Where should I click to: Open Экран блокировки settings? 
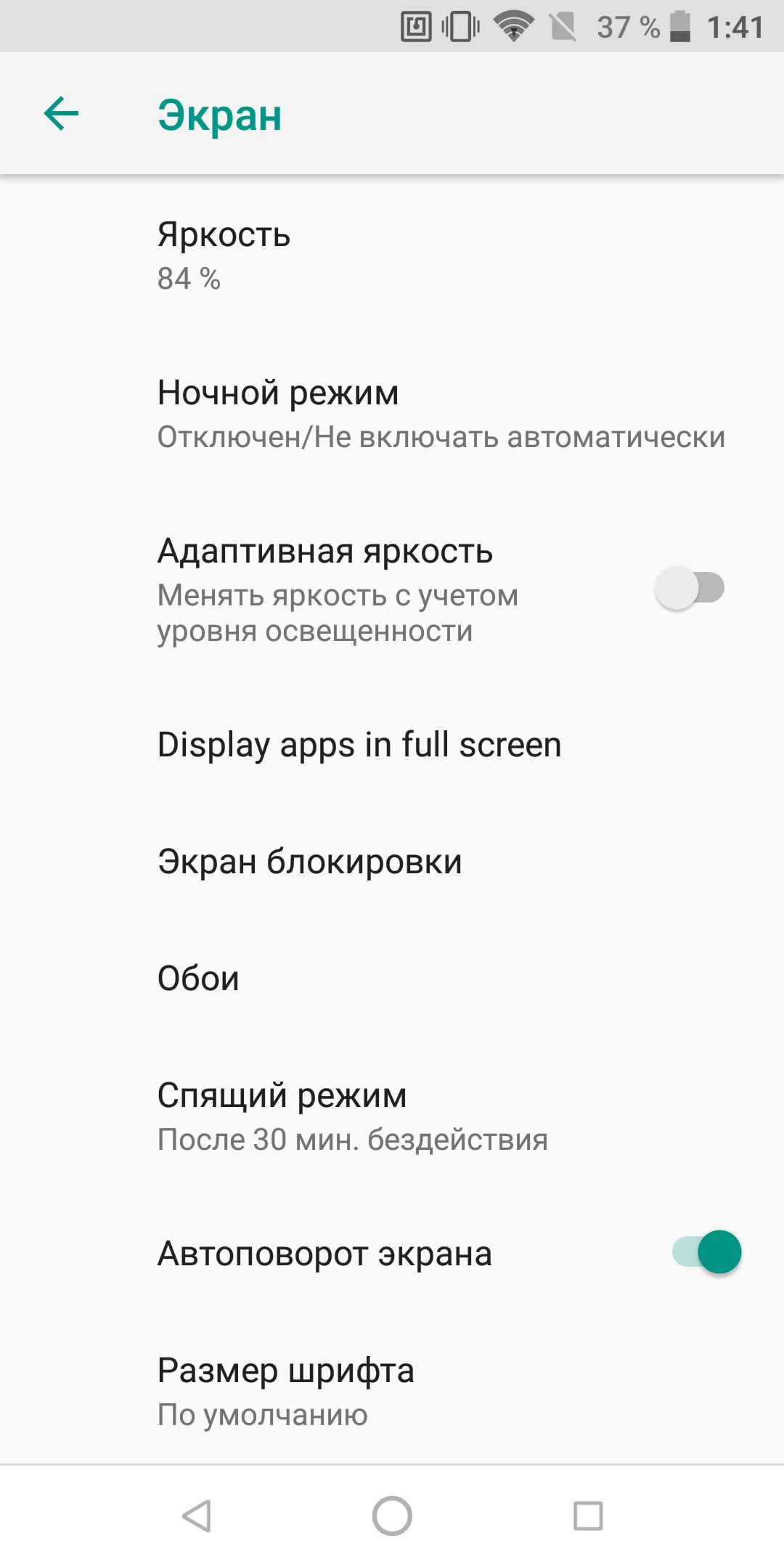[392, 862]
